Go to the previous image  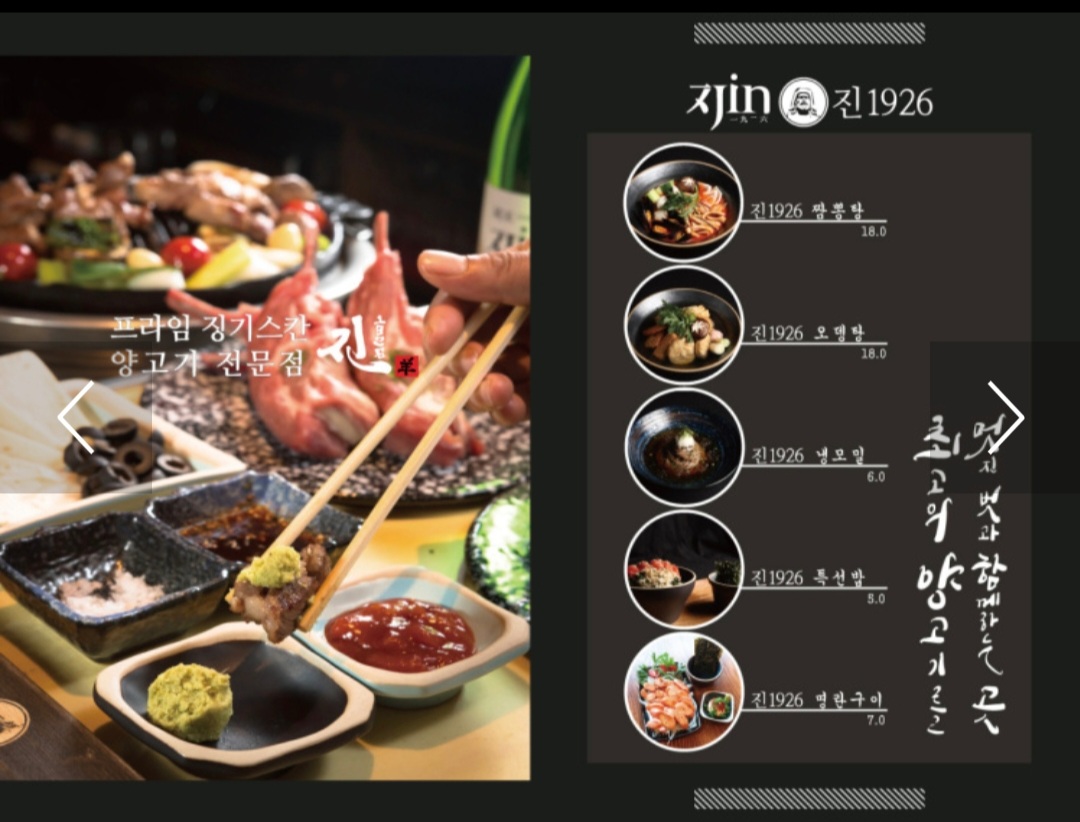pos(75,417)
